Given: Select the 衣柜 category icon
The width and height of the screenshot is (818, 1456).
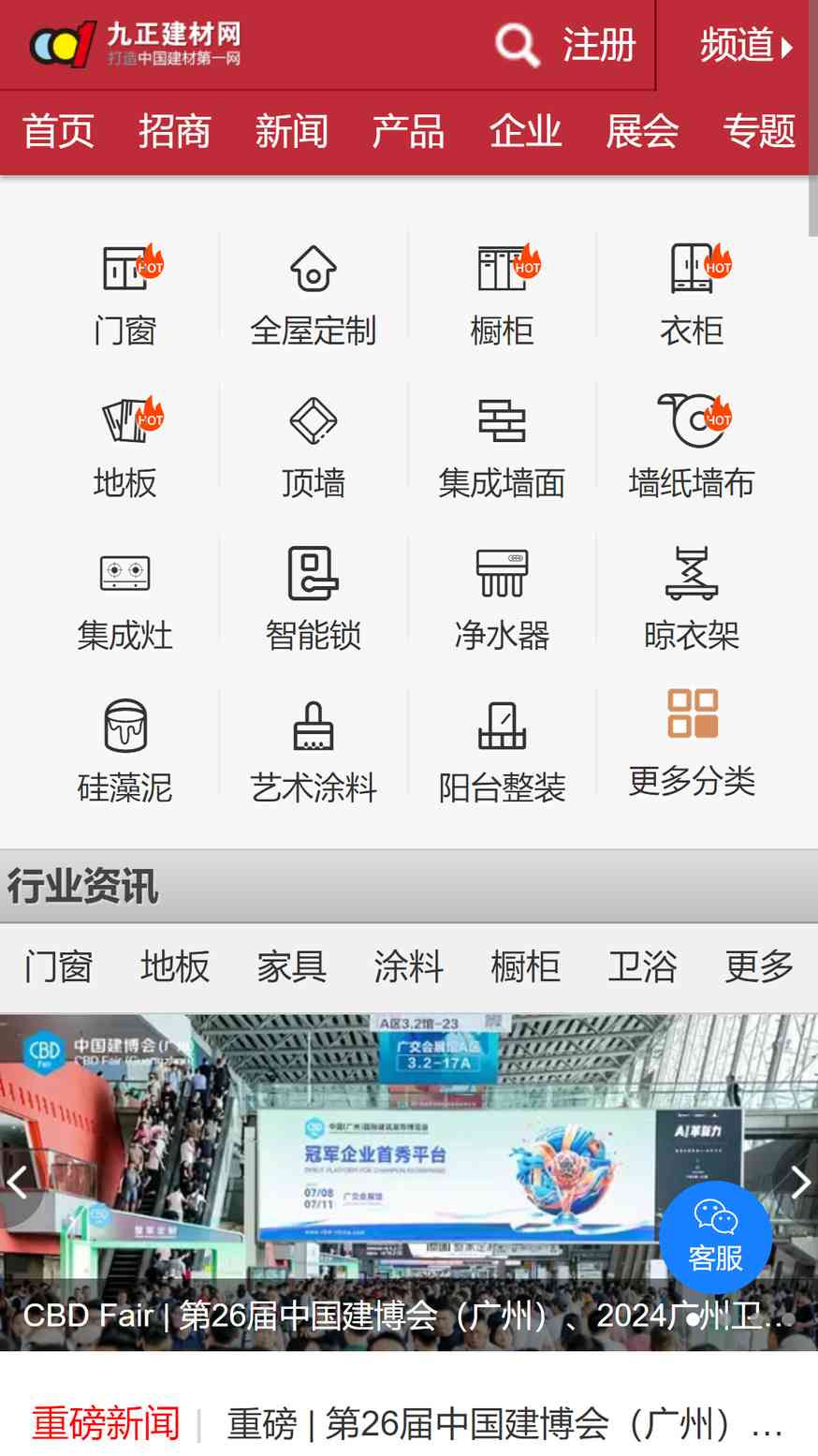Looking at the screenshot, I should pyautogui.click(x=692, y=295).
